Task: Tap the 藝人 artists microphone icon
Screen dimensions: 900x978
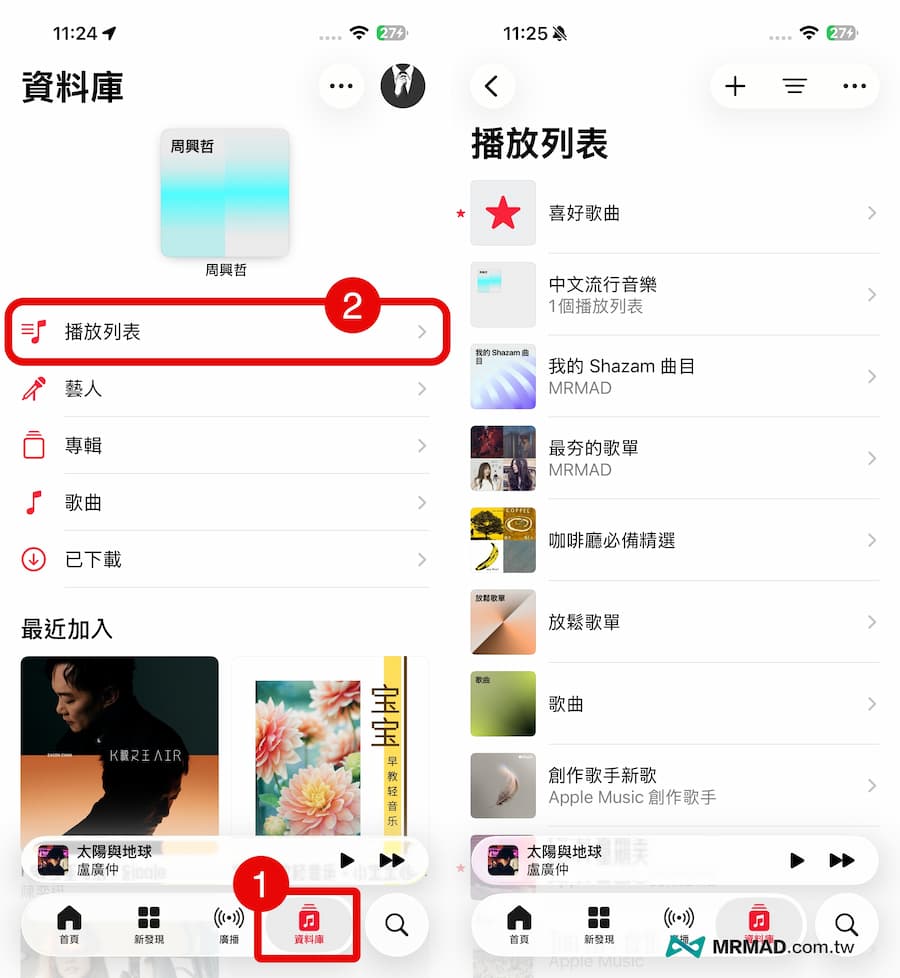Action: [32, 388]
